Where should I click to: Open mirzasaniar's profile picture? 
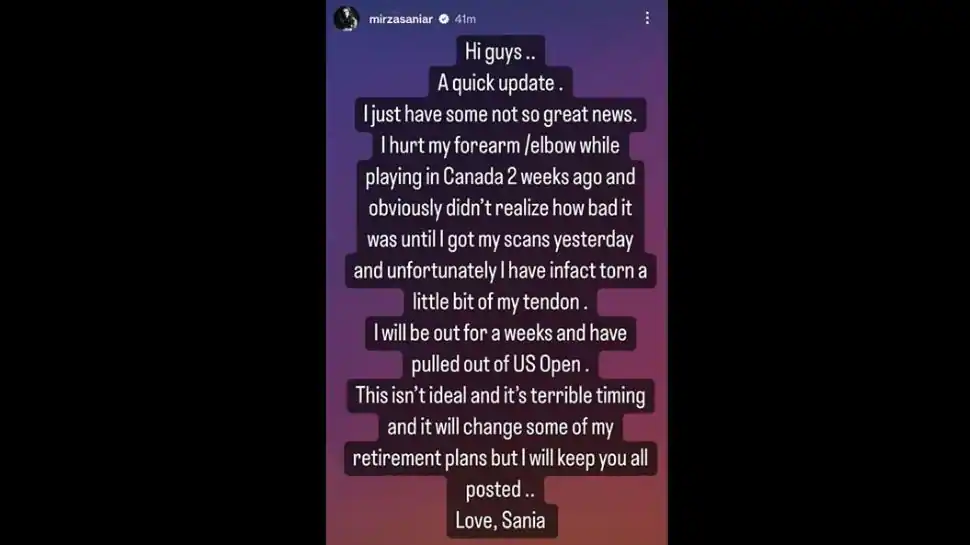pos(346,18)
